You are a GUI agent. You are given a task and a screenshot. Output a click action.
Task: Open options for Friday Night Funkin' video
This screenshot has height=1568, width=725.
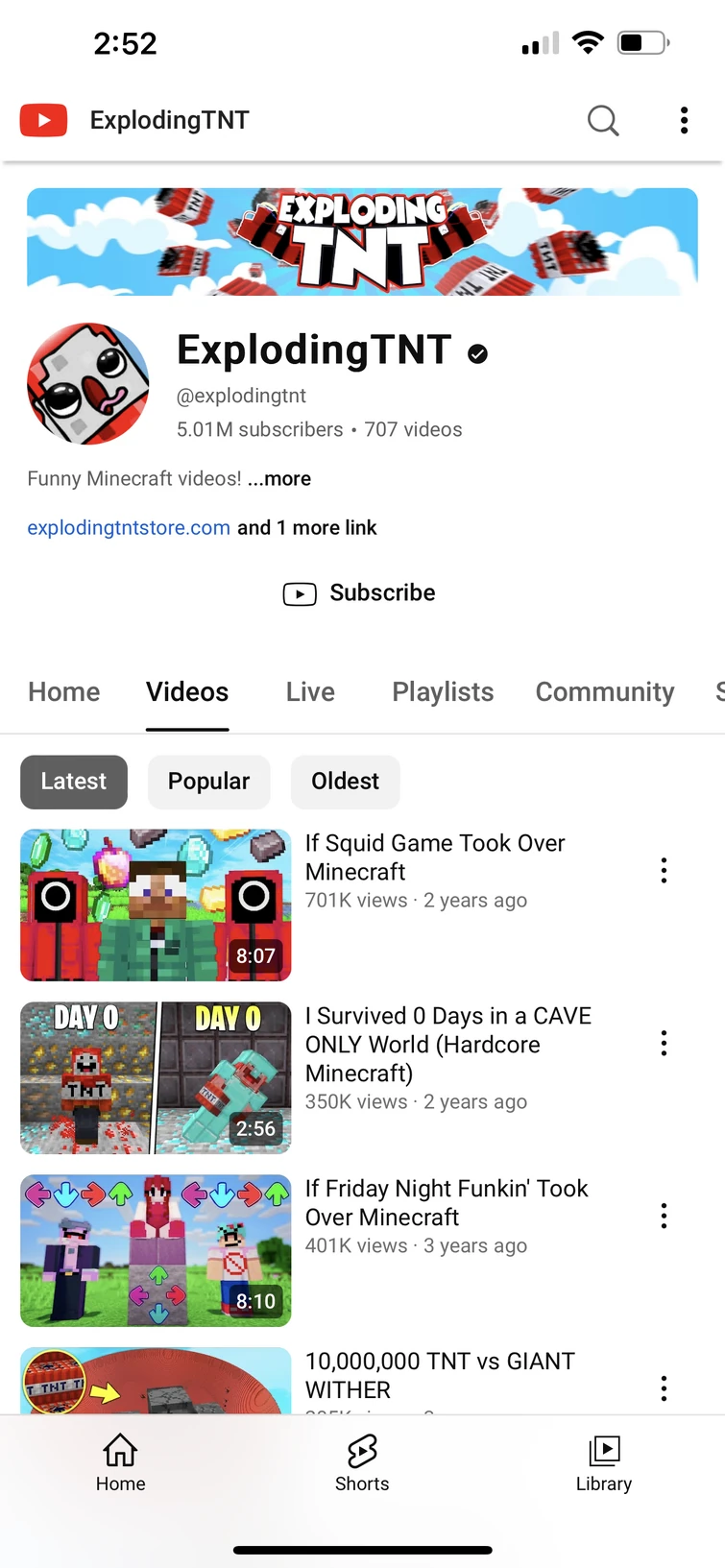(664, 1217)
